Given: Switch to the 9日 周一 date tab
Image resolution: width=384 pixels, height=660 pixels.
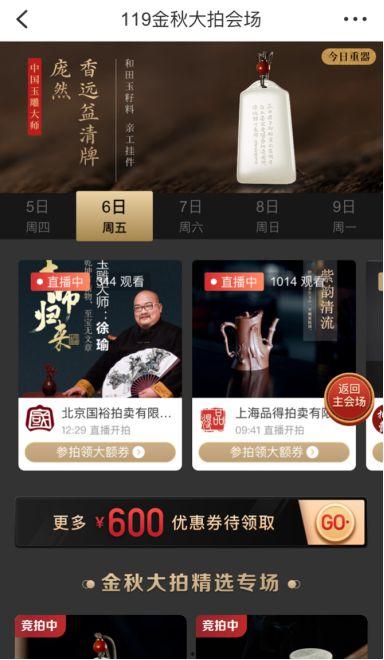Looking at the screenshot, I should (344, 216).
